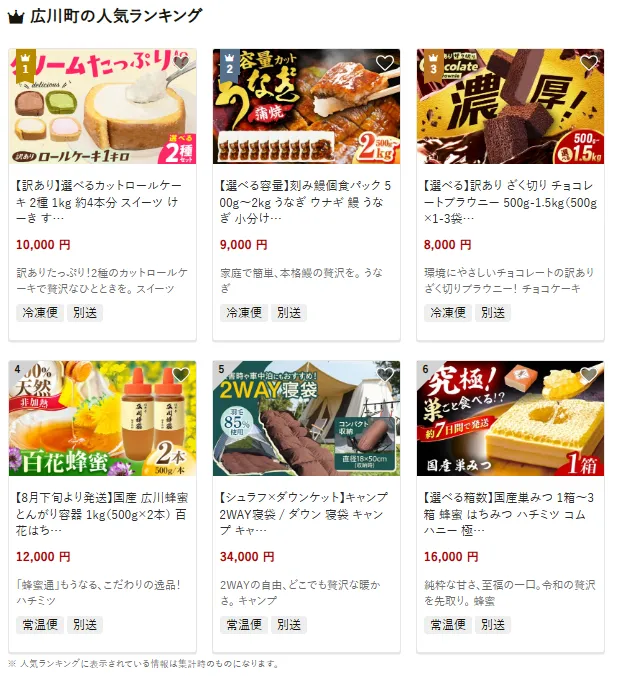Favorite the honey bottles with the heart icon

[x=181, y=375]
